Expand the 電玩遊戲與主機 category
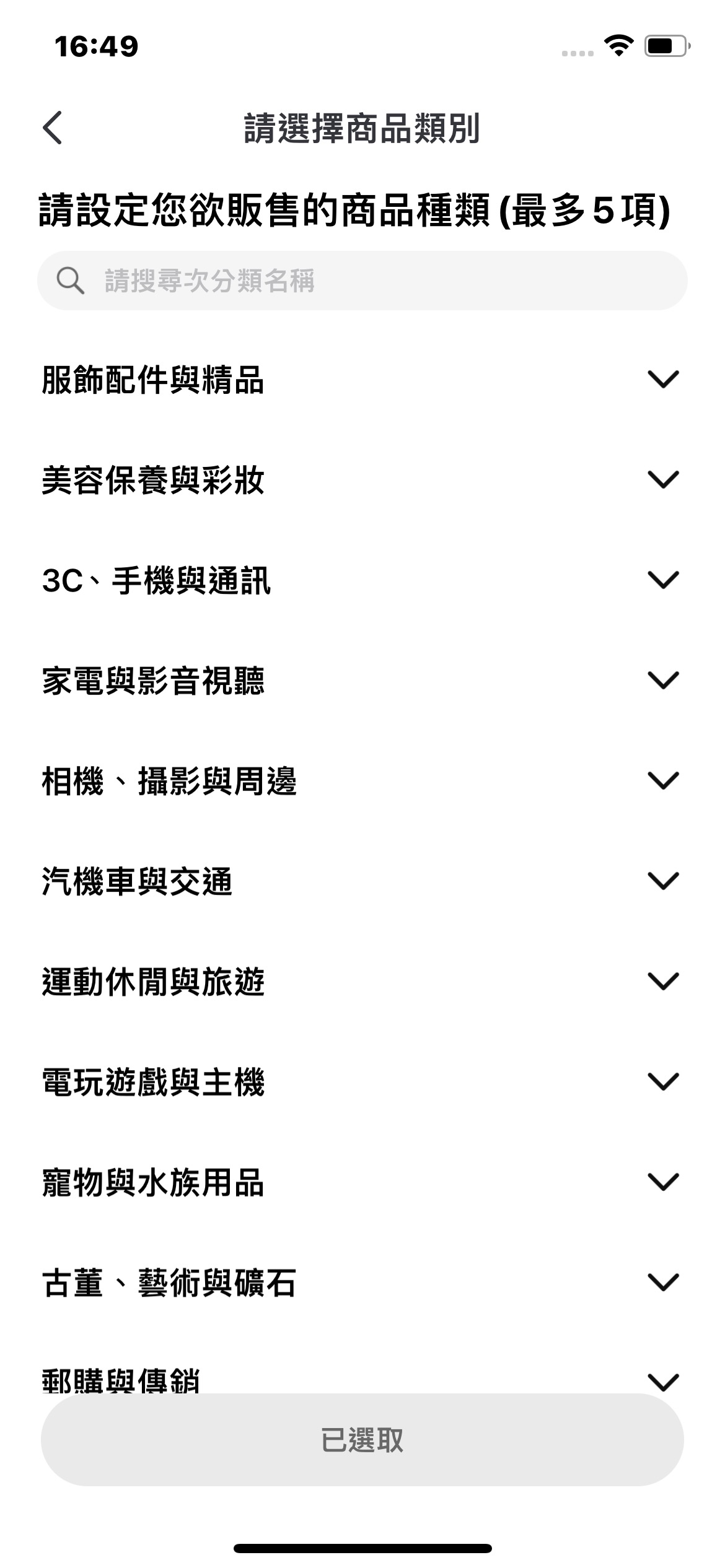Viewport: 725px width, 1568px height. (x=362, y=1082)
